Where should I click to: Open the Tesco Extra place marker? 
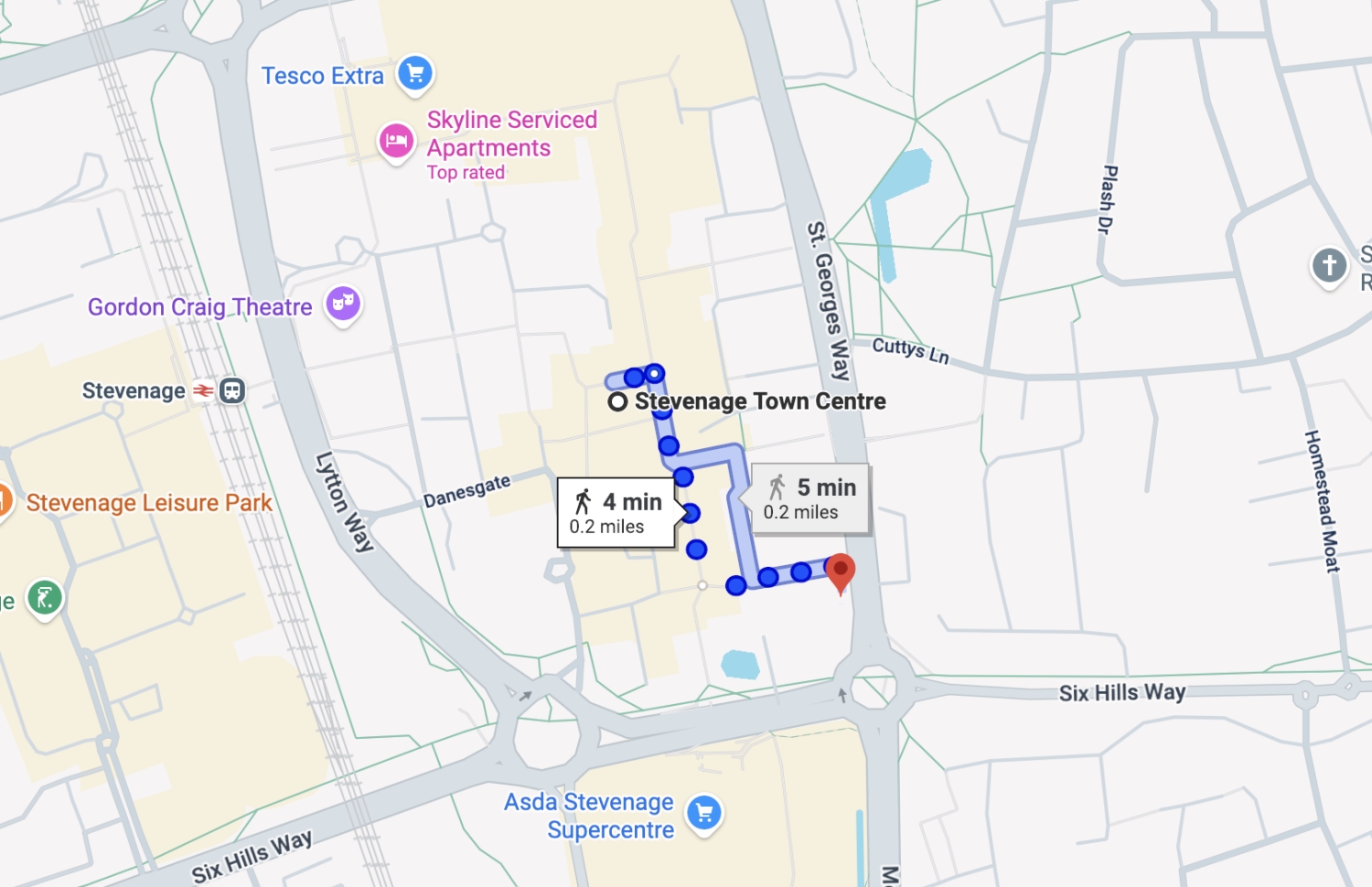pyautogui.click(x=414, y=73)
